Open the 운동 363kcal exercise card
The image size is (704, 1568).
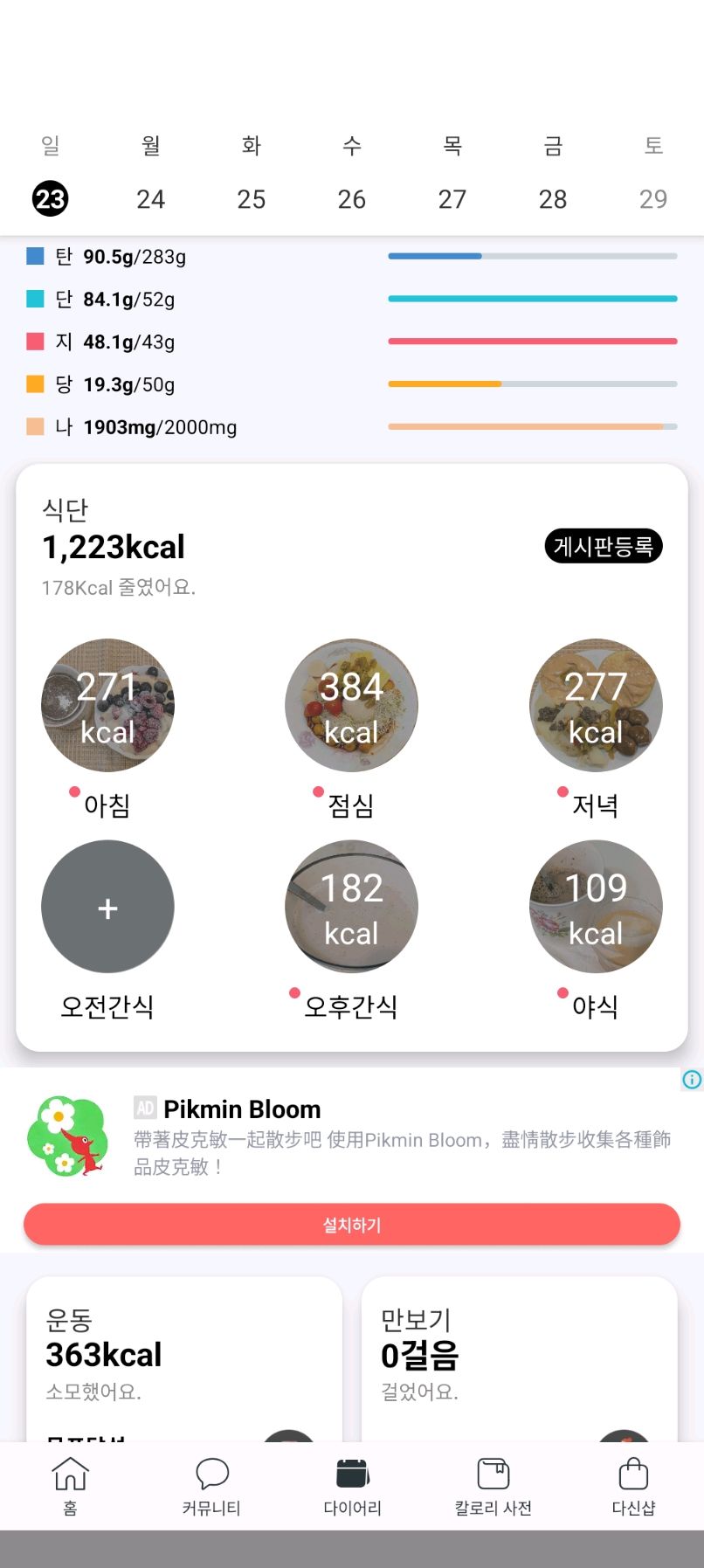(183, 1354)
